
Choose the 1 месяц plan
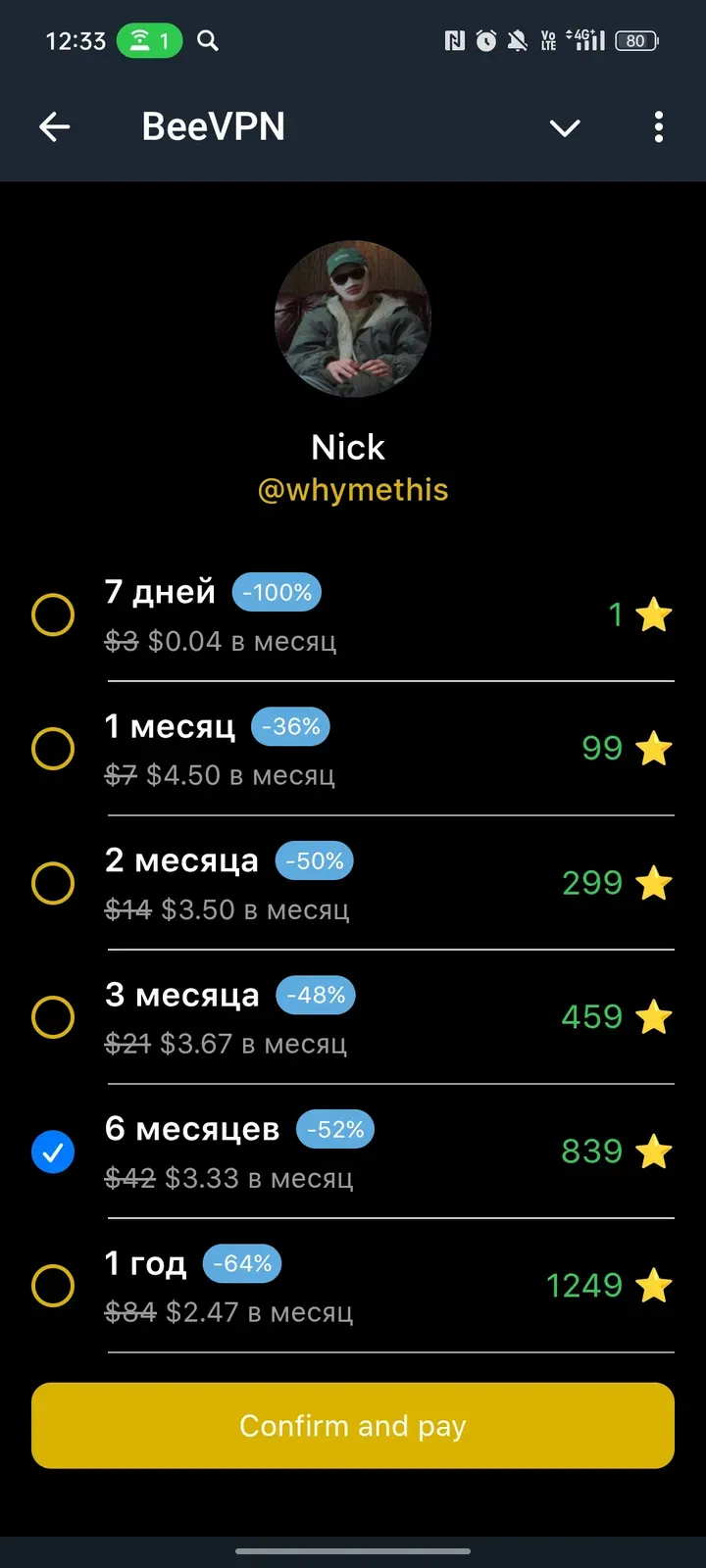click(53, 750)
